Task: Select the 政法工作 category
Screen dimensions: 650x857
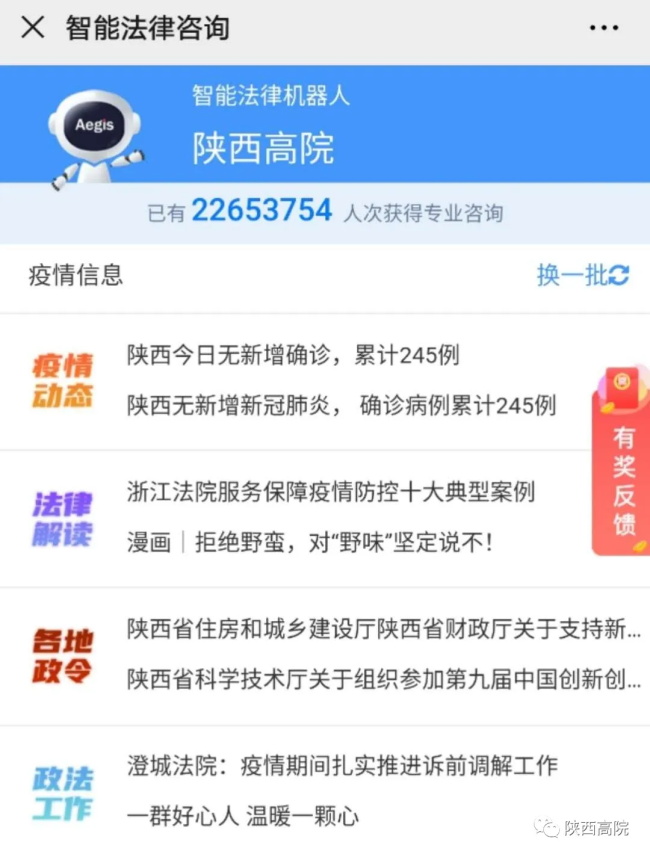Action: tap(62, 793)
